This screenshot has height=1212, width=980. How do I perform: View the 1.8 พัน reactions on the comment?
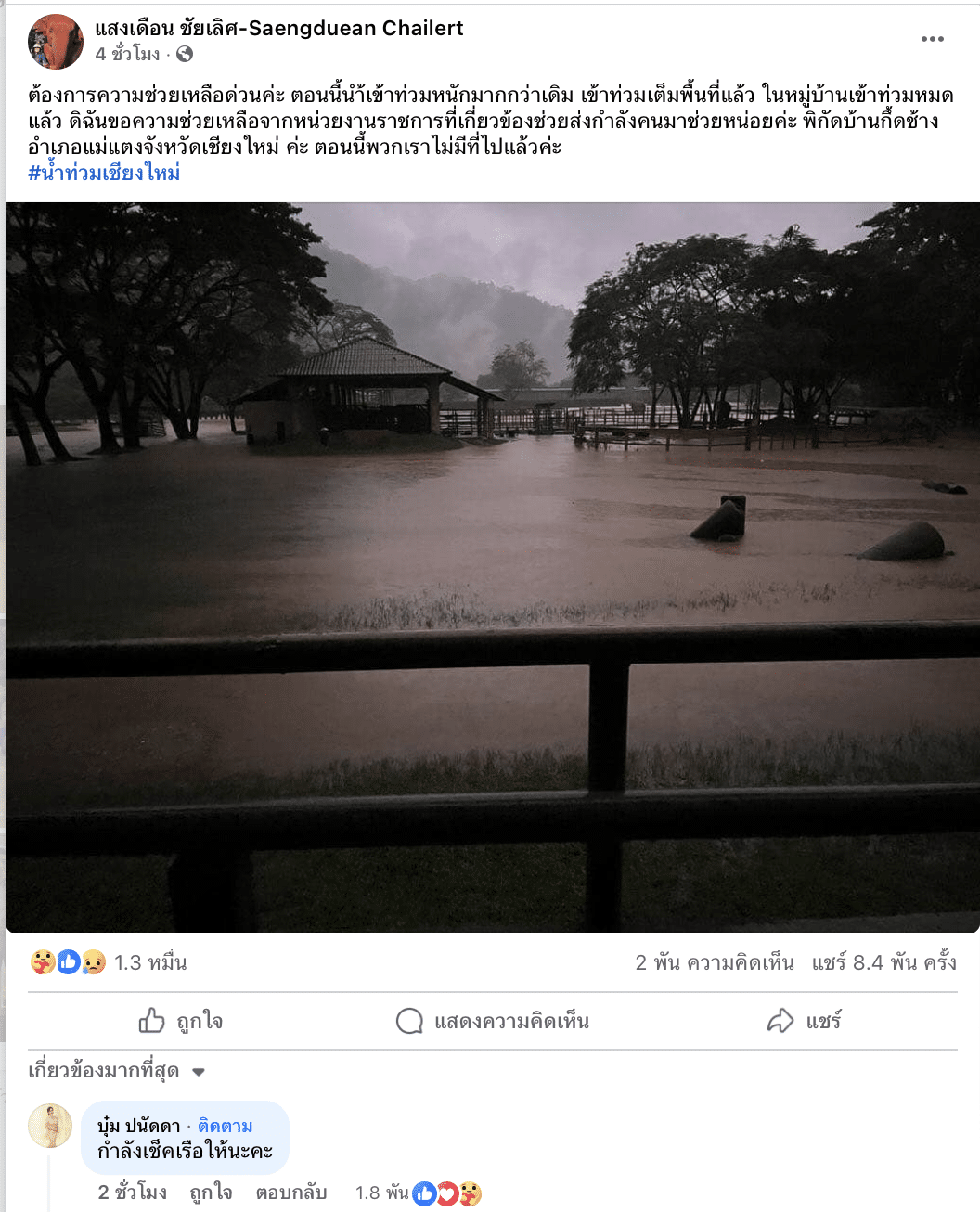418,1193
